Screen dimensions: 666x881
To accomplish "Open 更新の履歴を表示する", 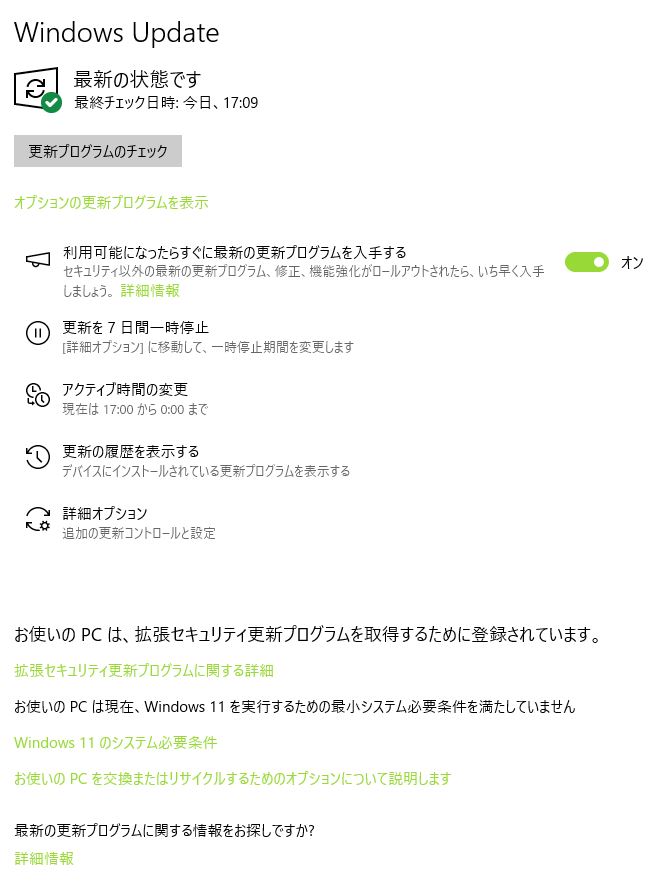I will (x=130, y=451).
